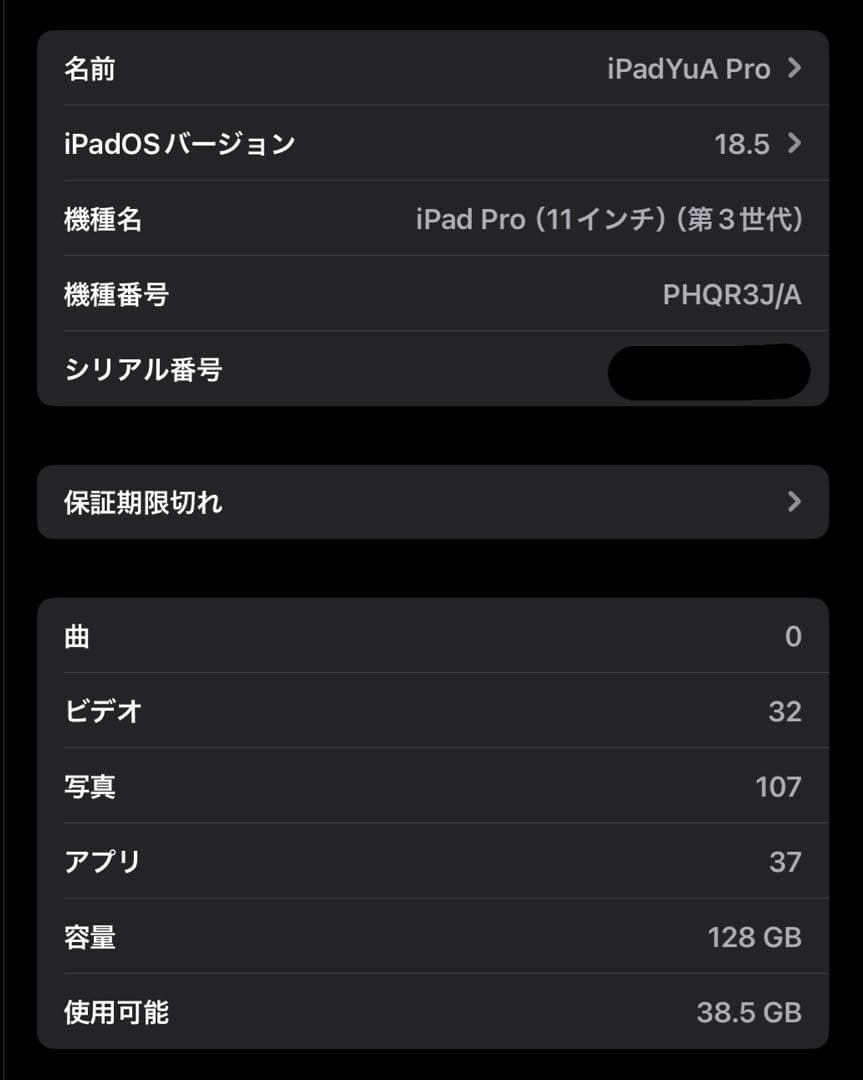Open 保証期限切れ warranty details
The height and width of the screenshot is (1080, 863).
(x=430, y=502)
